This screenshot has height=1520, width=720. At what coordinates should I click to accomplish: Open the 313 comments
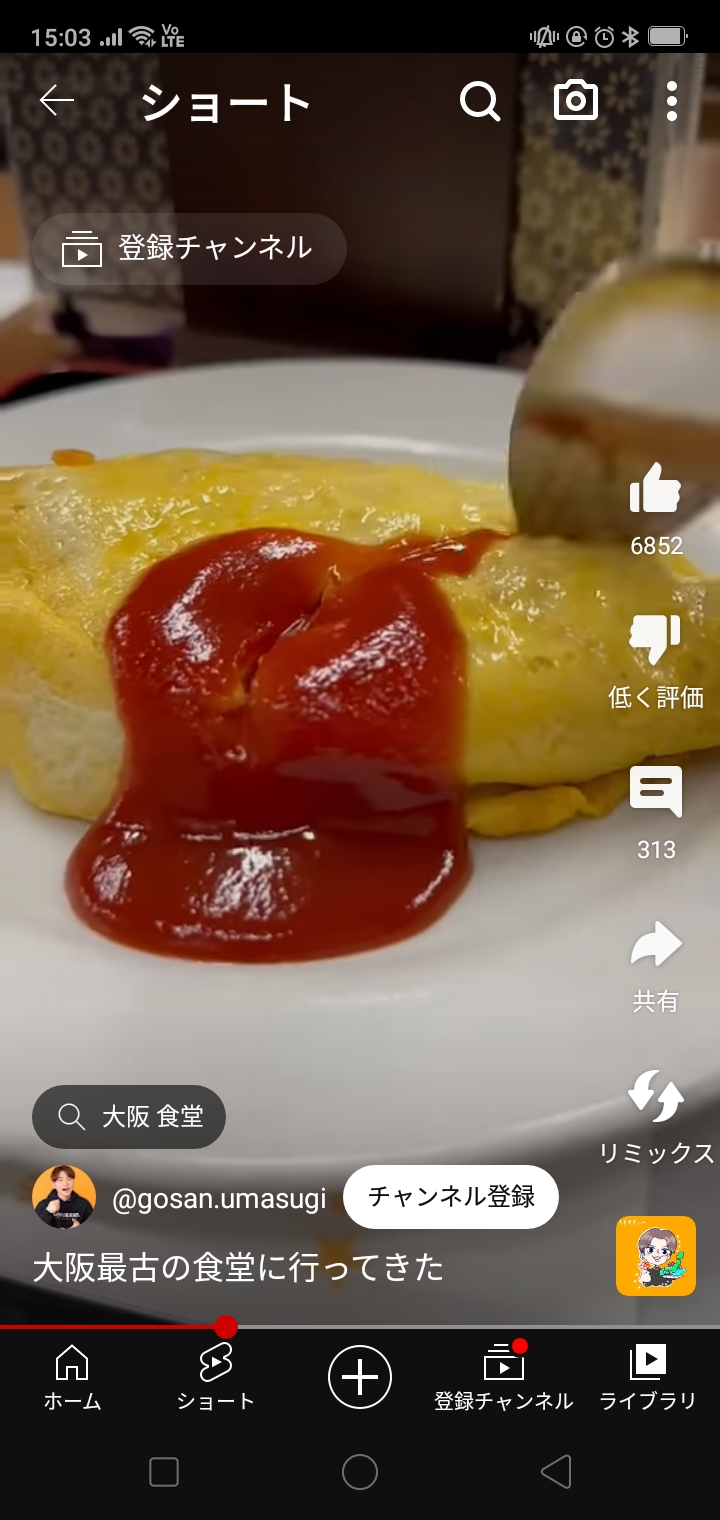click(656, 793)
